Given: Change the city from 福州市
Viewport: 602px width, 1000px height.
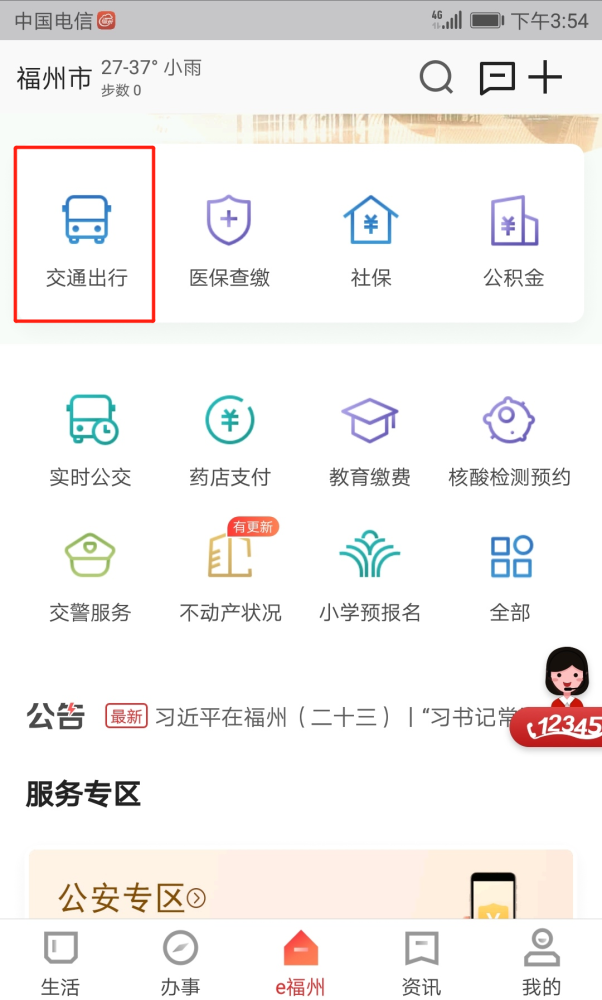Looking at the screenshot, I should 54,78.
